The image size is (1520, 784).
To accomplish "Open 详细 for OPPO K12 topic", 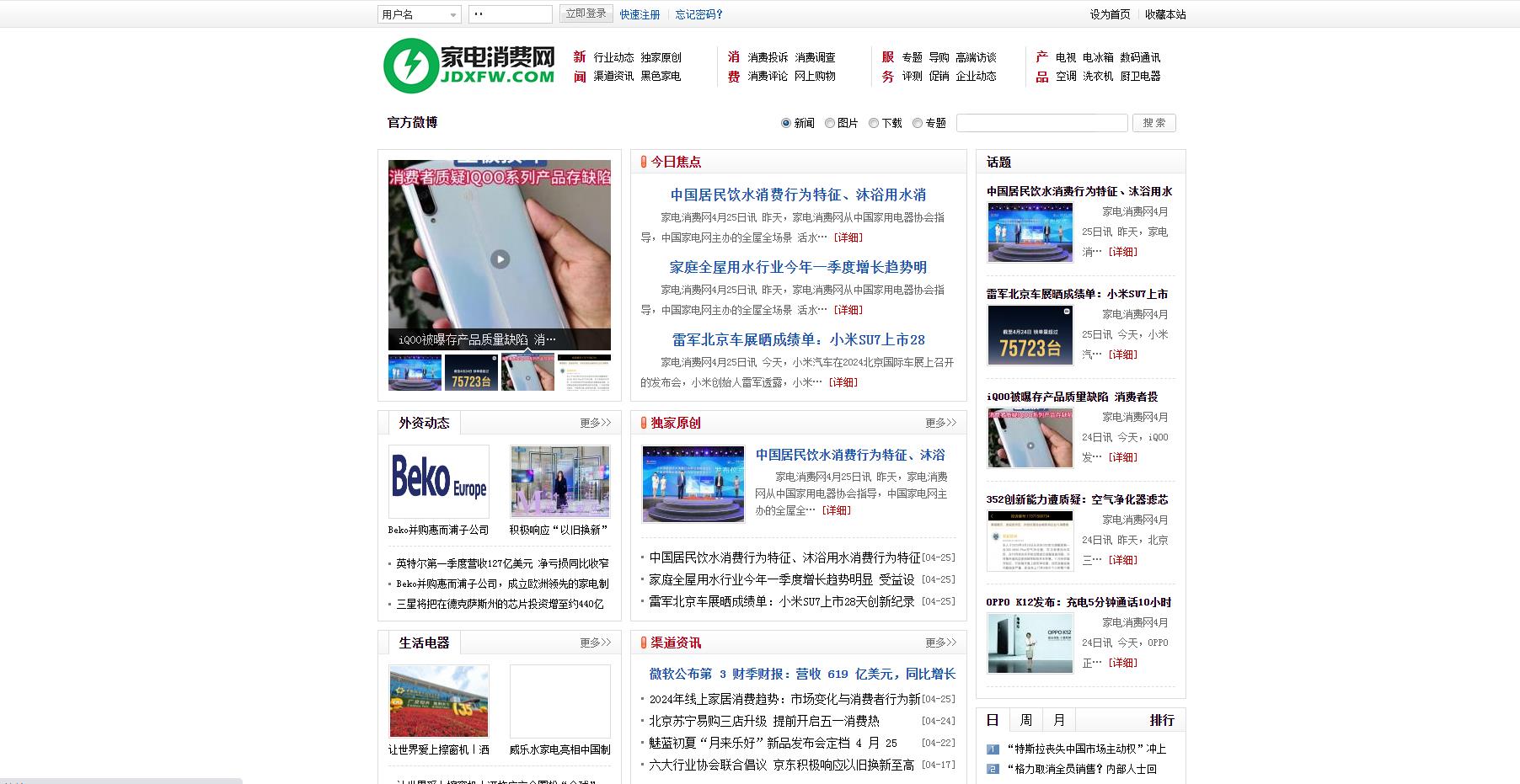I will coord(1122,663).
